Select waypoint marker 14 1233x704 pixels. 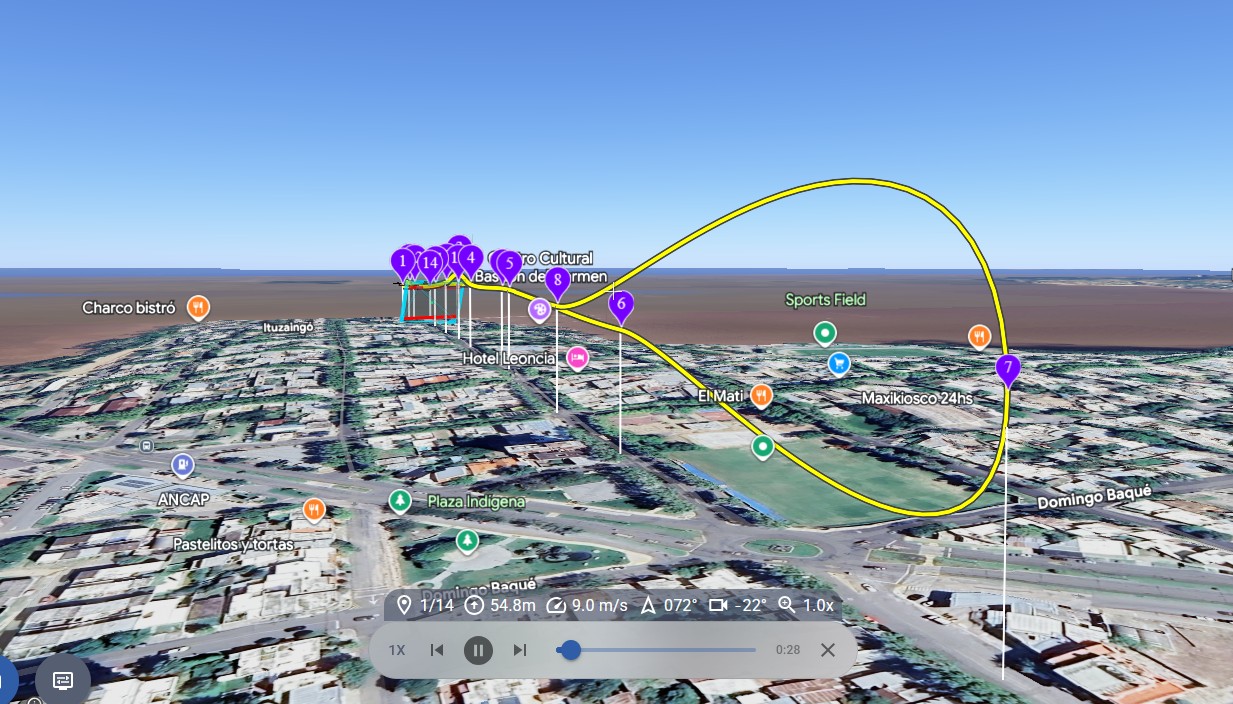click(430, 263)
